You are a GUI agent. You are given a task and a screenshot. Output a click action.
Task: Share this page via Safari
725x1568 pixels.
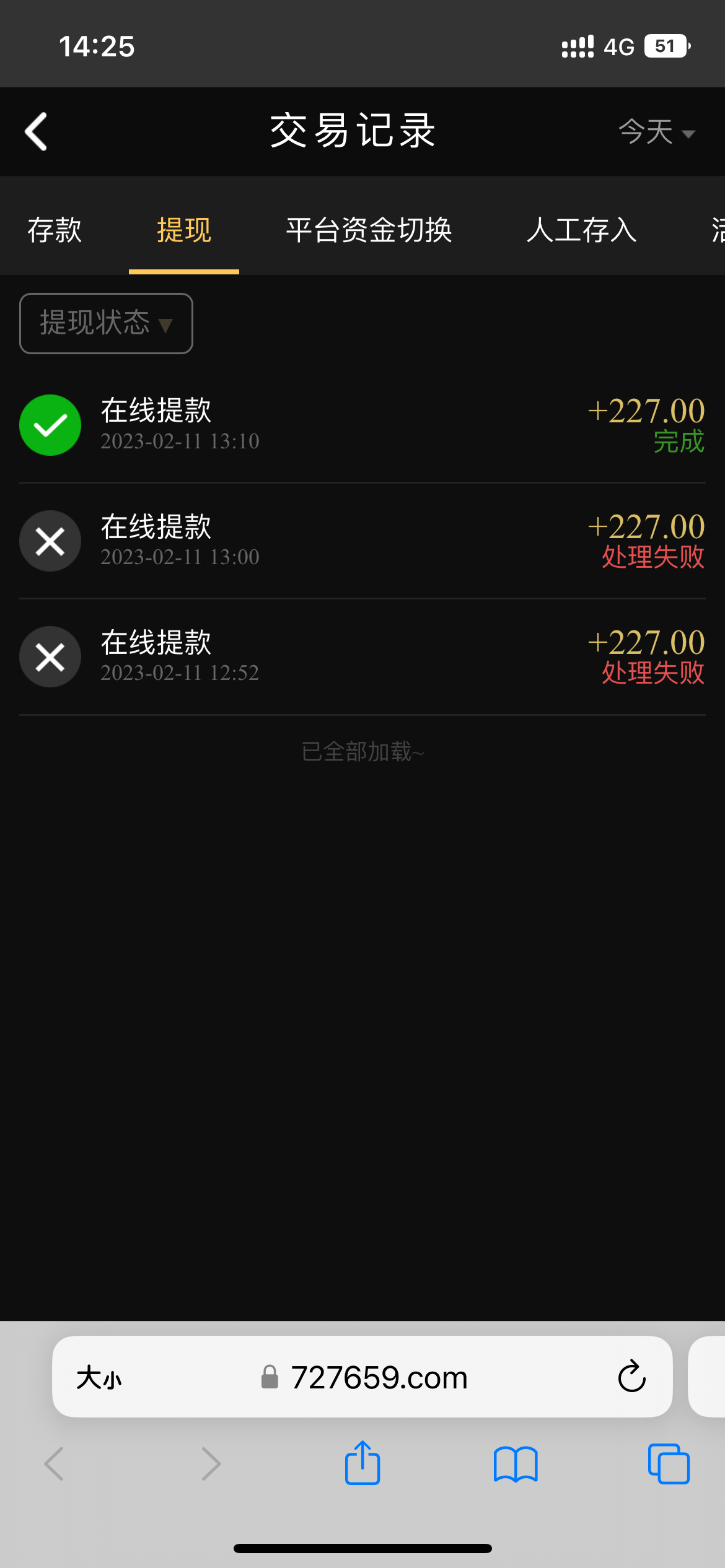tap(362, 1463)
